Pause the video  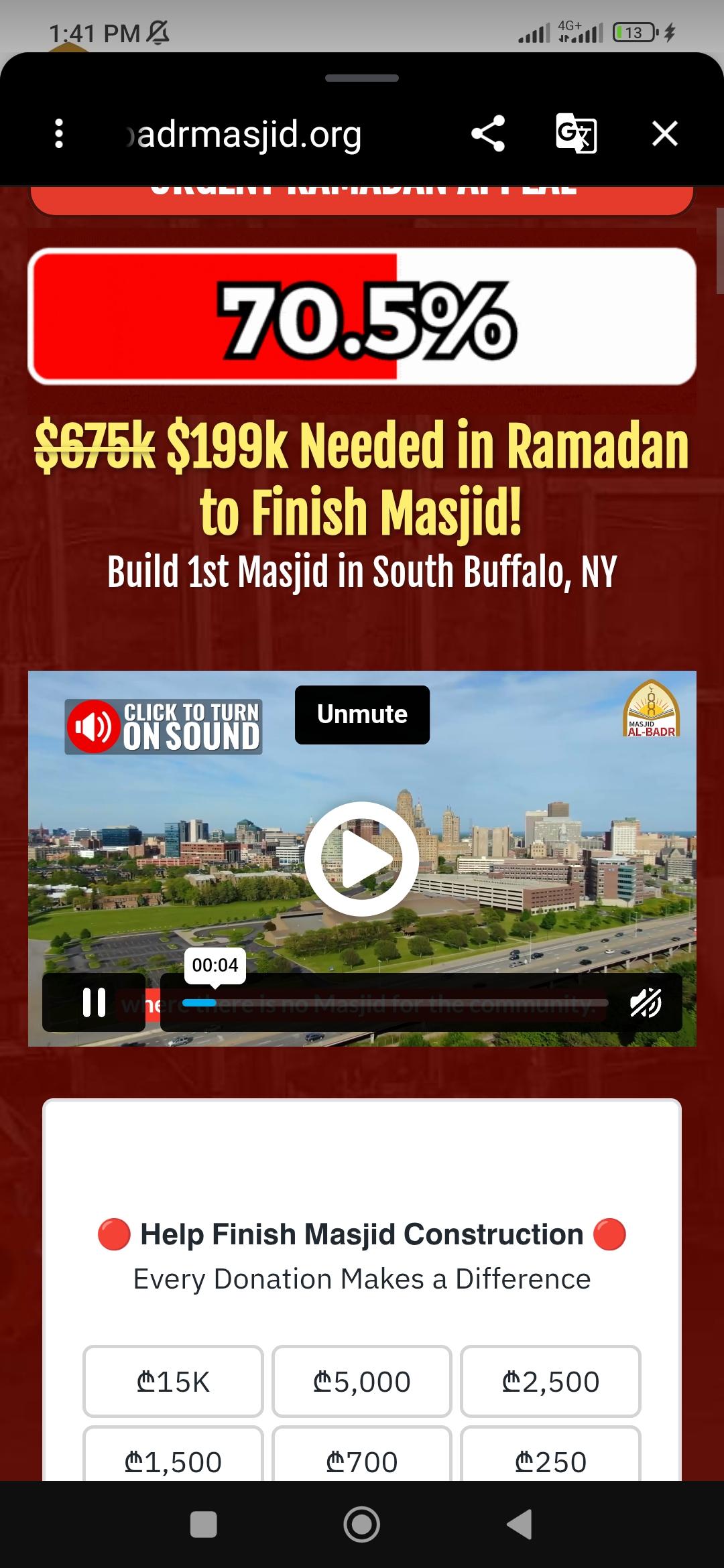[x=94, y=1002]
